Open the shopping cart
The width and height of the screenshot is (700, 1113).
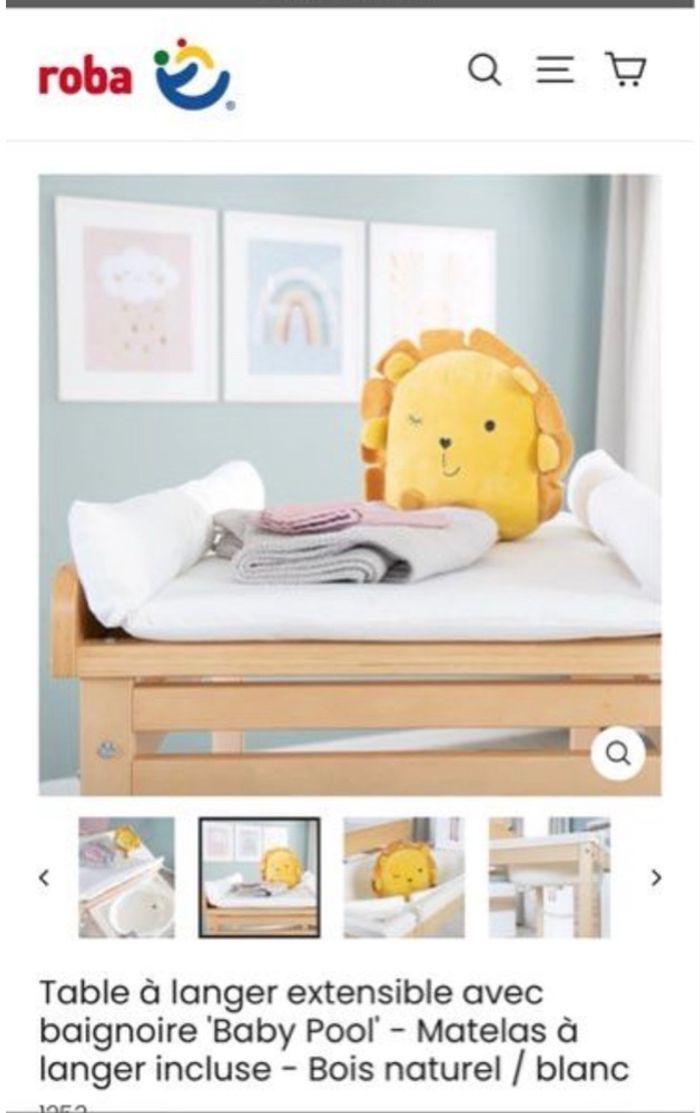(626, 70)
